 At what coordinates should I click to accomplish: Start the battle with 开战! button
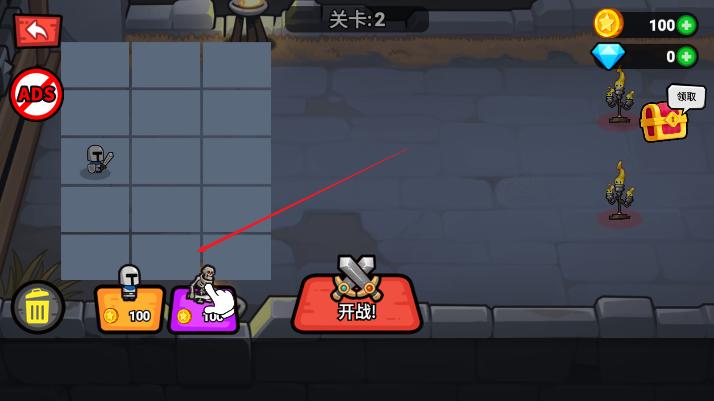point(357,303)
